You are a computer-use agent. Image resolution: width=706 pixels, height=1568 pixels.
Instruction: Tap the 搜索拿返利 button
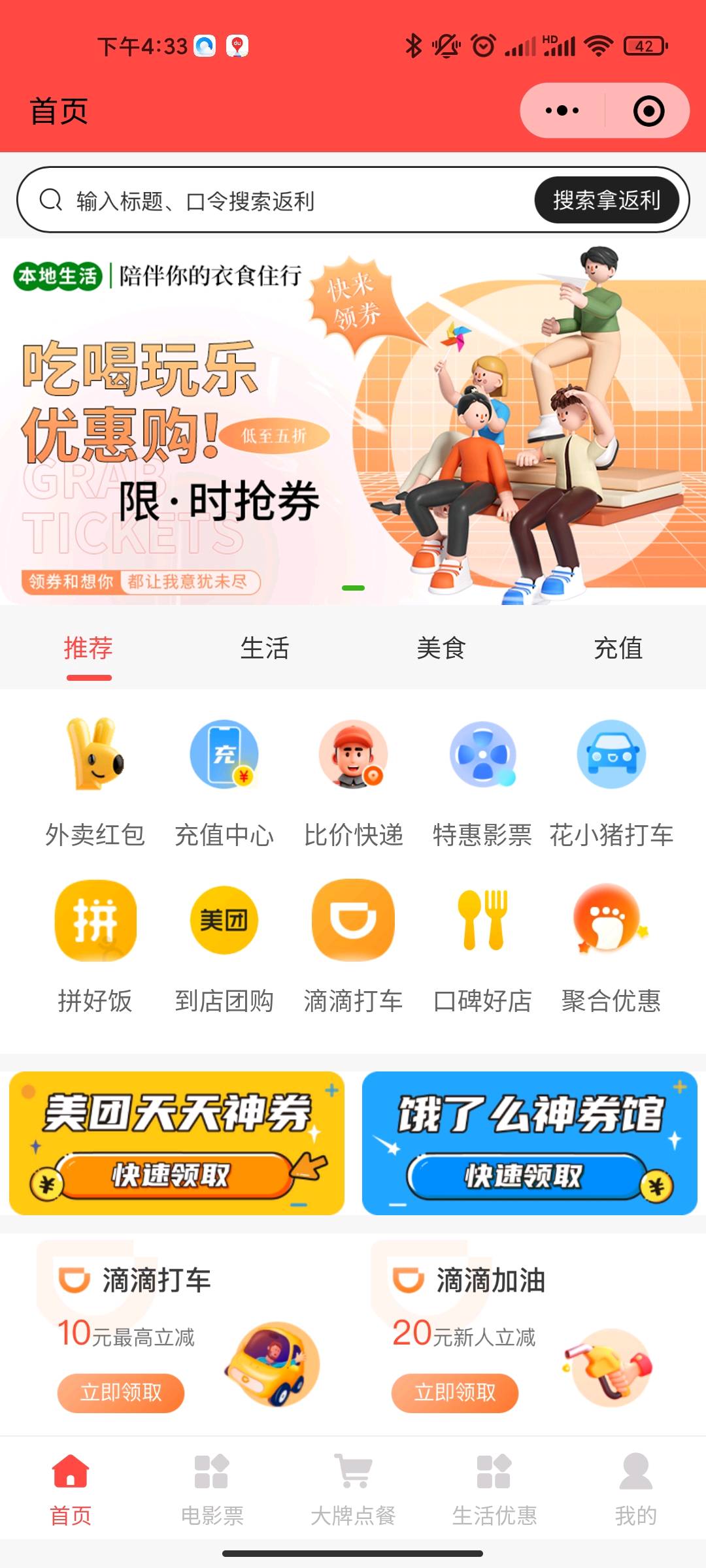tap(607, 200)
